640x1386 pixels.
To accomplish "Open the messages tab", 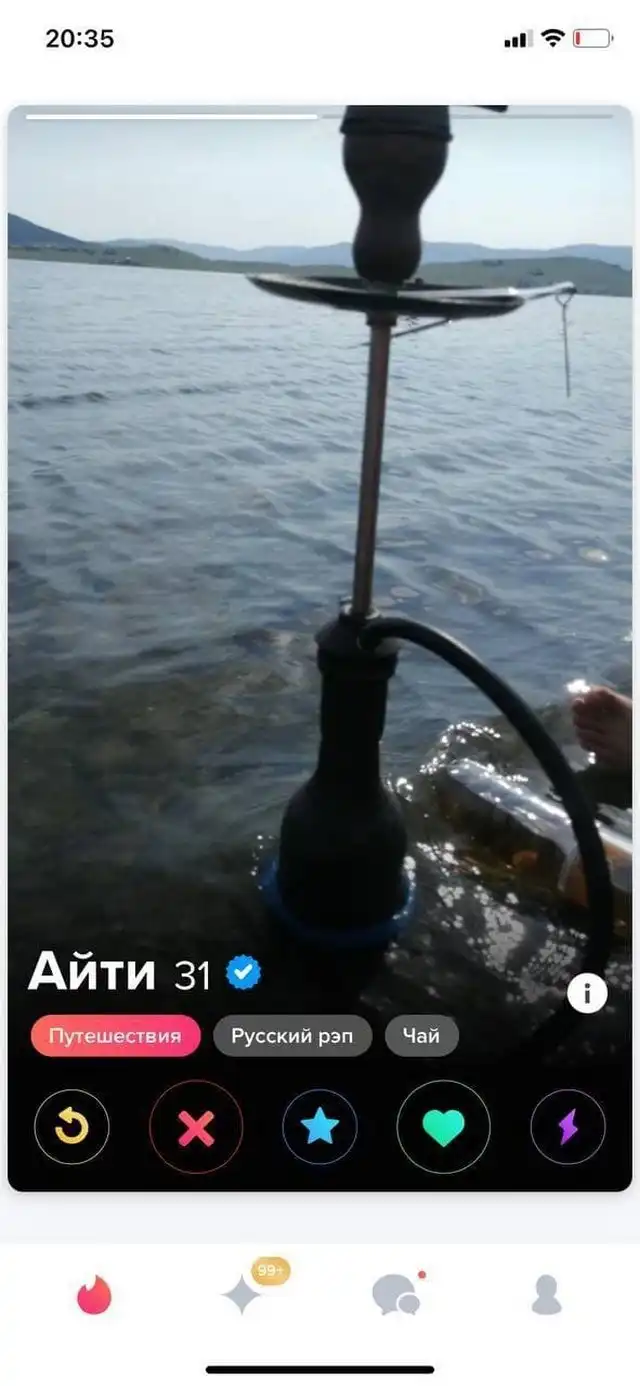I will click(x=396, y=1295).
